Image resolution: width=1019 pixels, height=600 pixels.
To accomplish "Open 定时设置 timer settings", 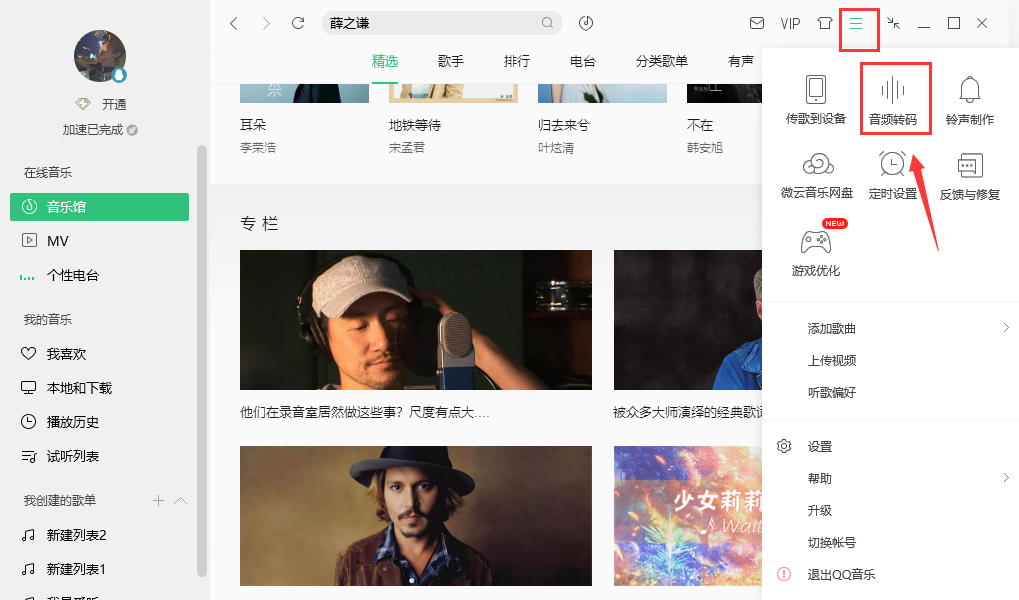I will coord(893,173).
